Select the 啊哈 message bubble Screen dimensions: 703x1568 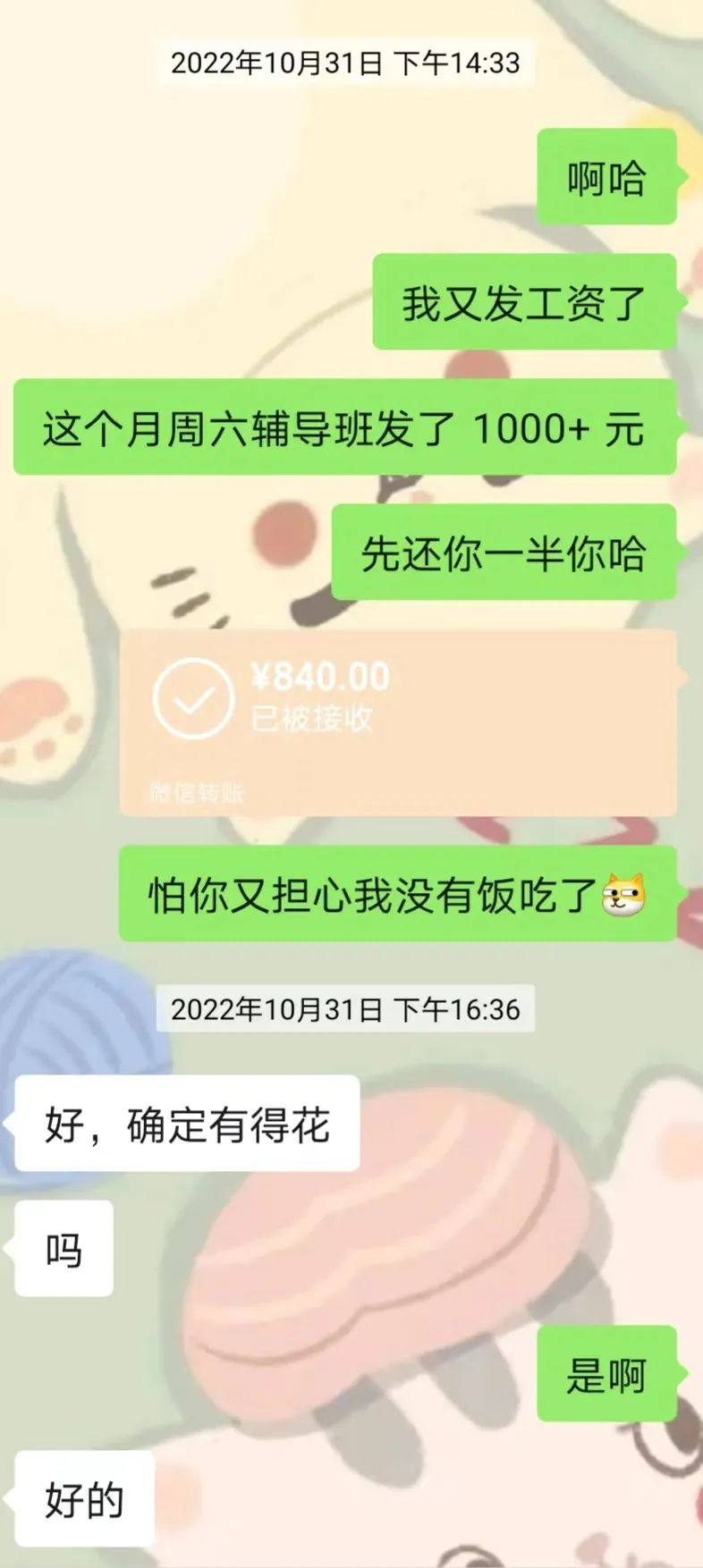[x=606, y=177]
